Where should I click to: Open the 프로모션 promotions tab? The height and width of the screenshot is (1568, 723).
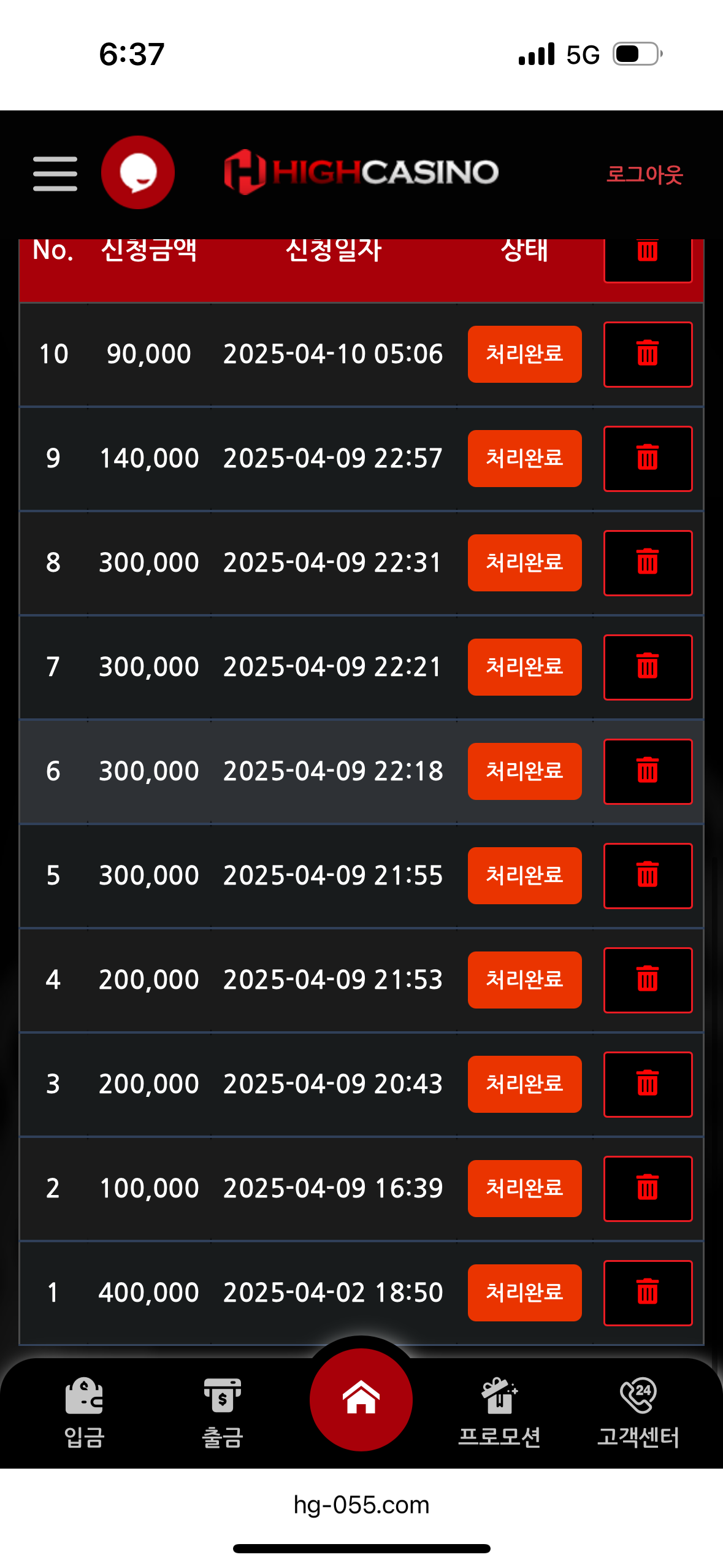(499, 1412)
